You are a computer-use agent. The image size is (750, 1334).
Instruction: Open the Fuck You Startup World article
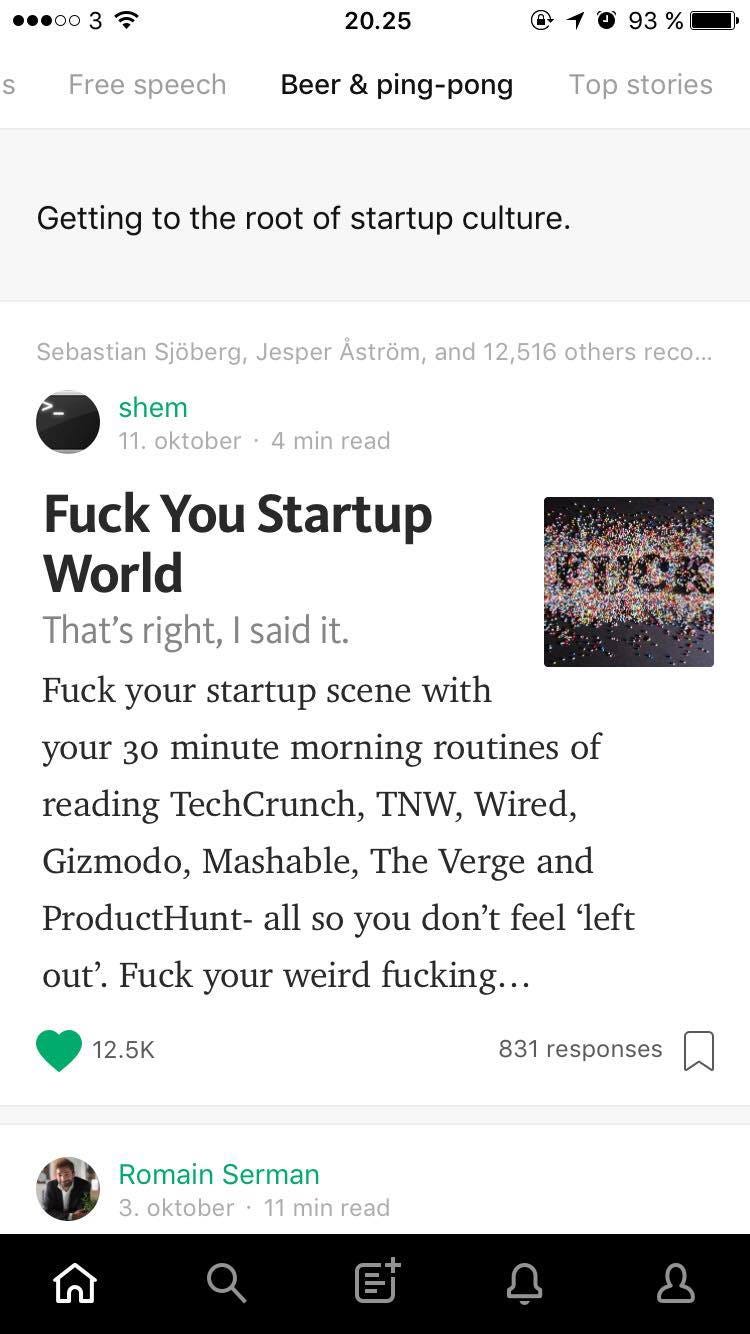[x=238, y=543]
